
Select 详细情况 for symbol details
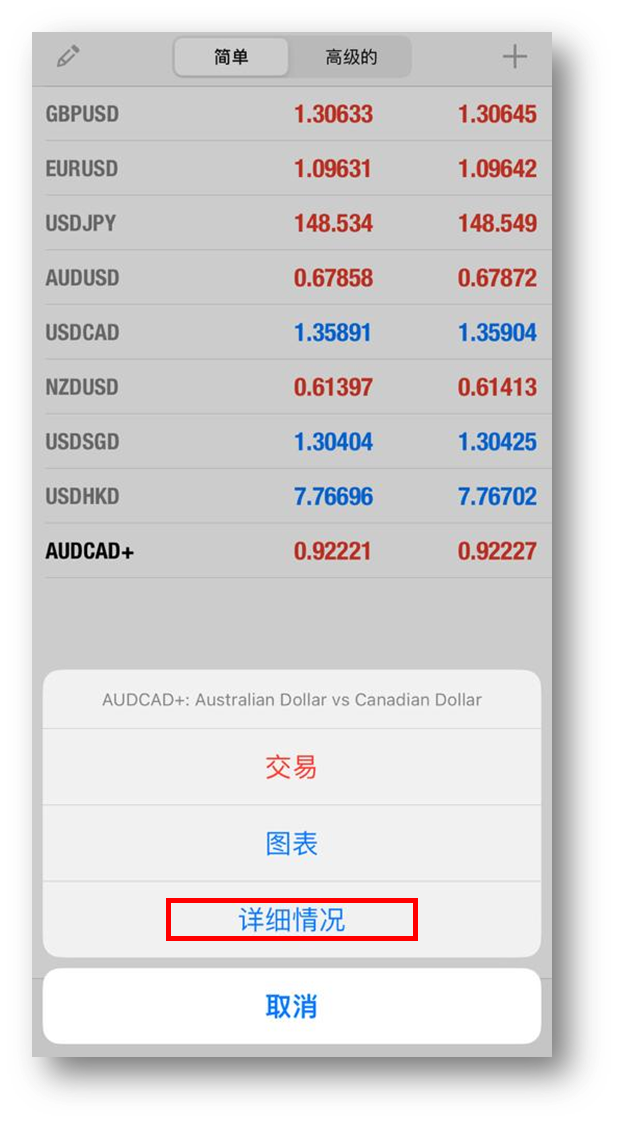[x=291, y=919]
